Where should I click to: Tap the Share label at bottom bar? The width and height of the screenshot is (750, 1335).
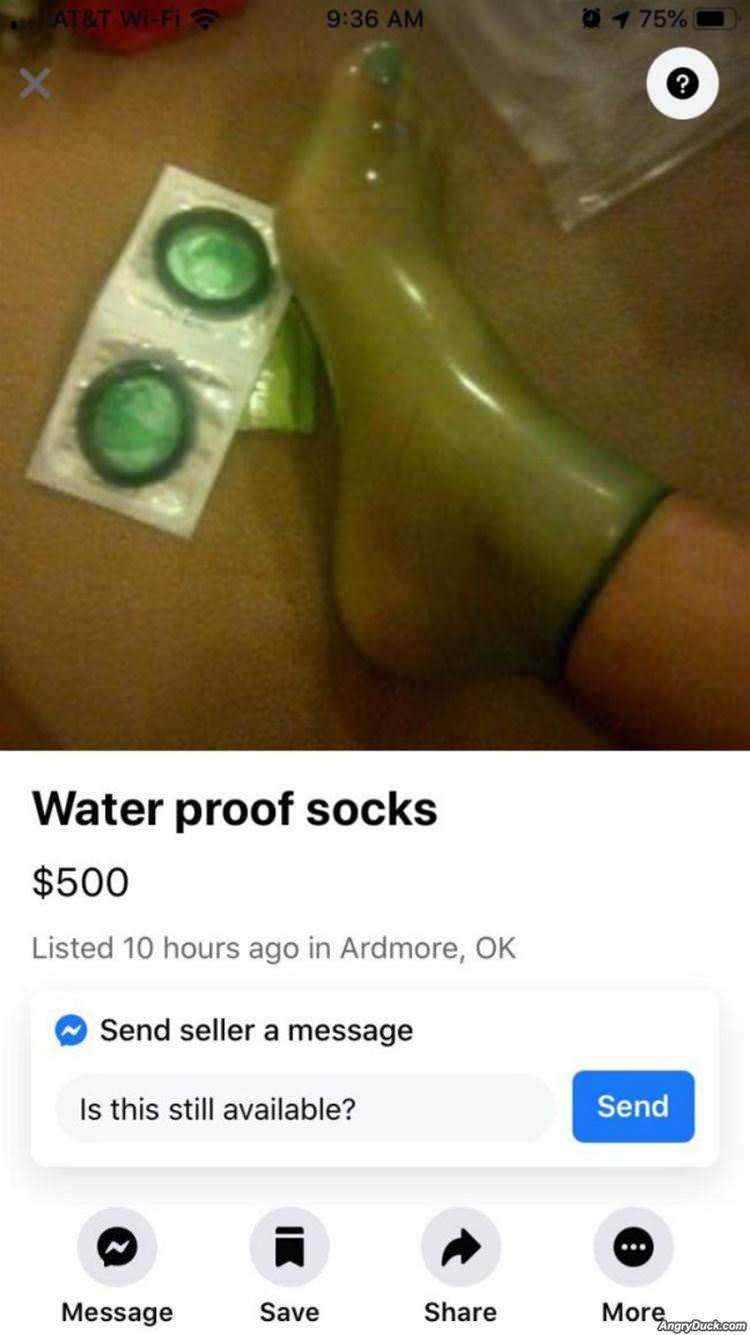pyautogui.click(x=460, y=1311)
